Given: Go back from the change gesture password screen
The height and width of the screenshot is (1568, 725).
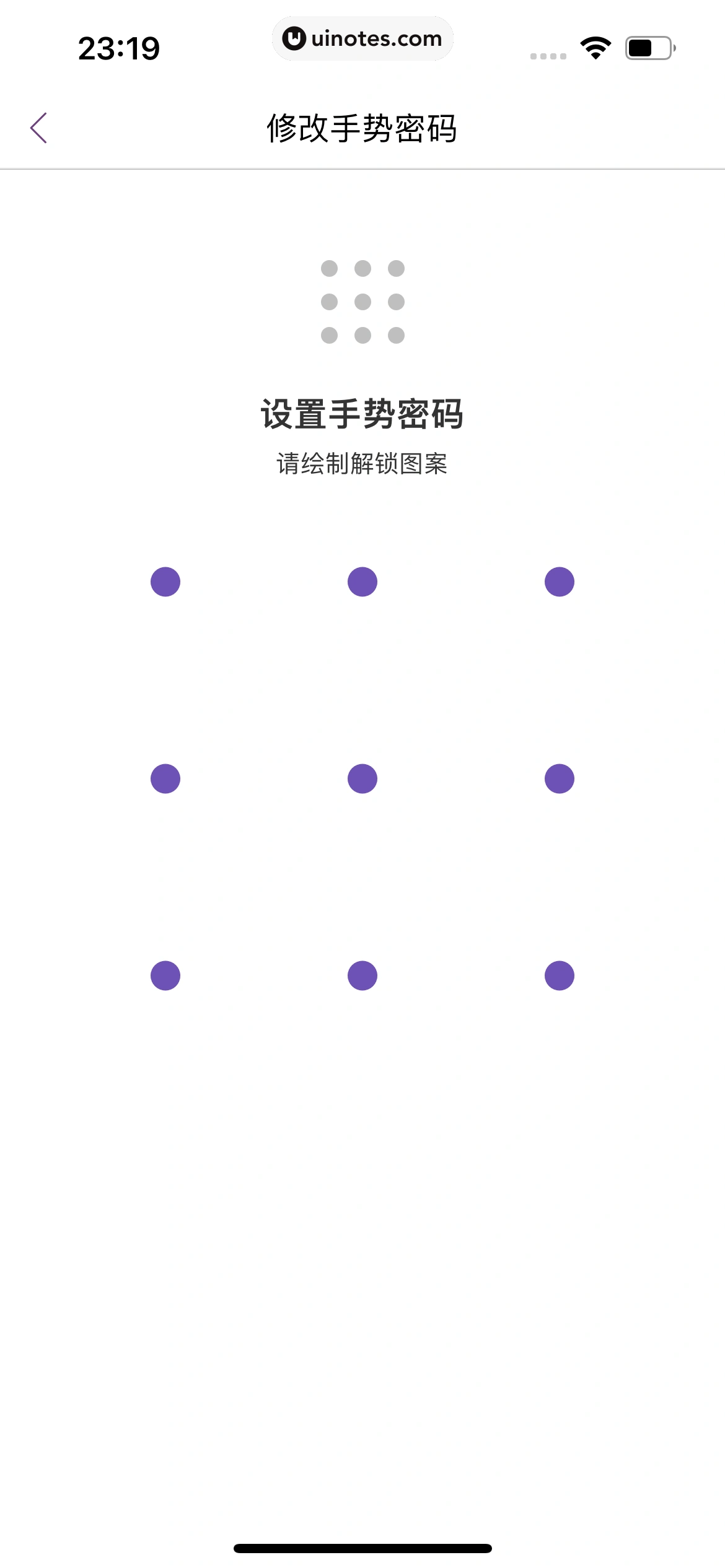Looking at the screenshot, I should (38, 128).
